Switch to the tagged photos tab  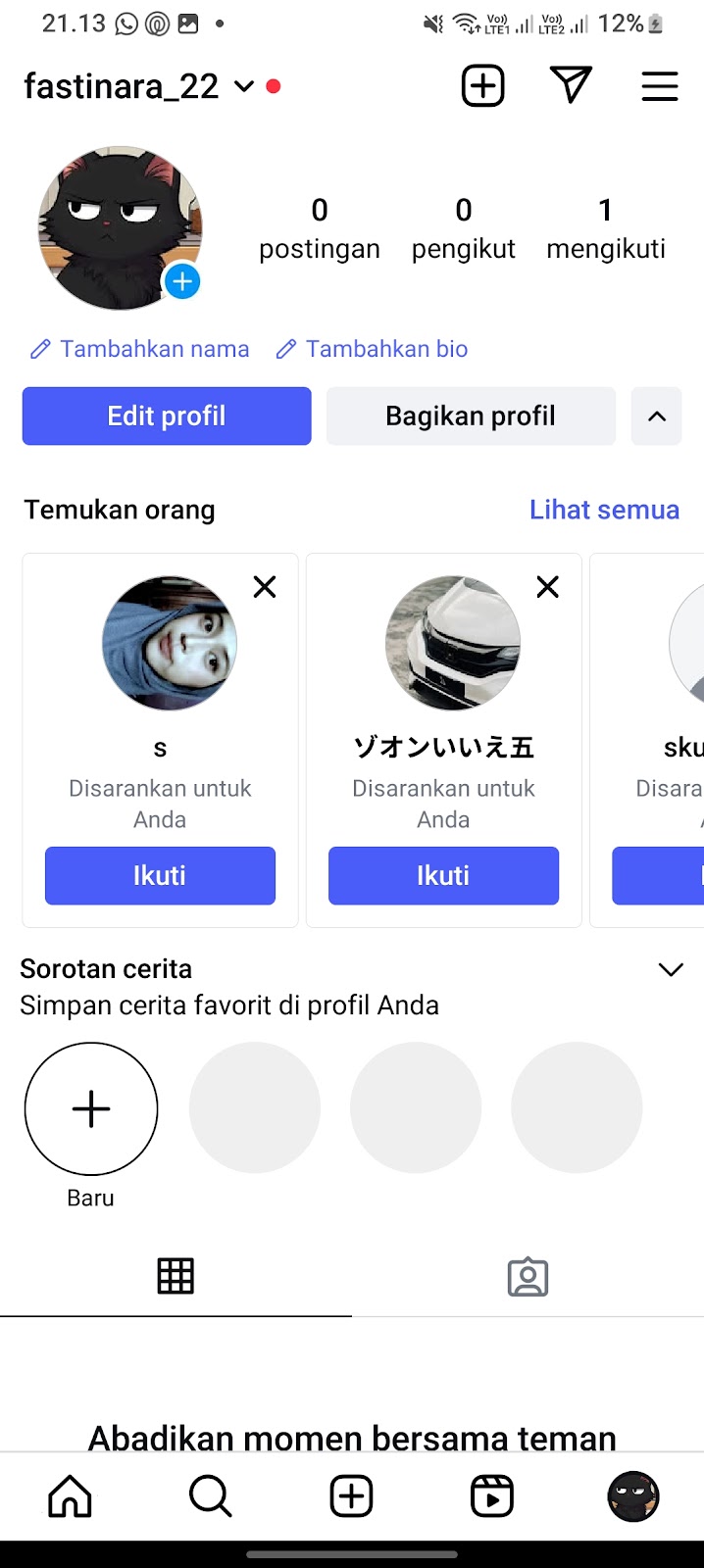[528, 1277]
